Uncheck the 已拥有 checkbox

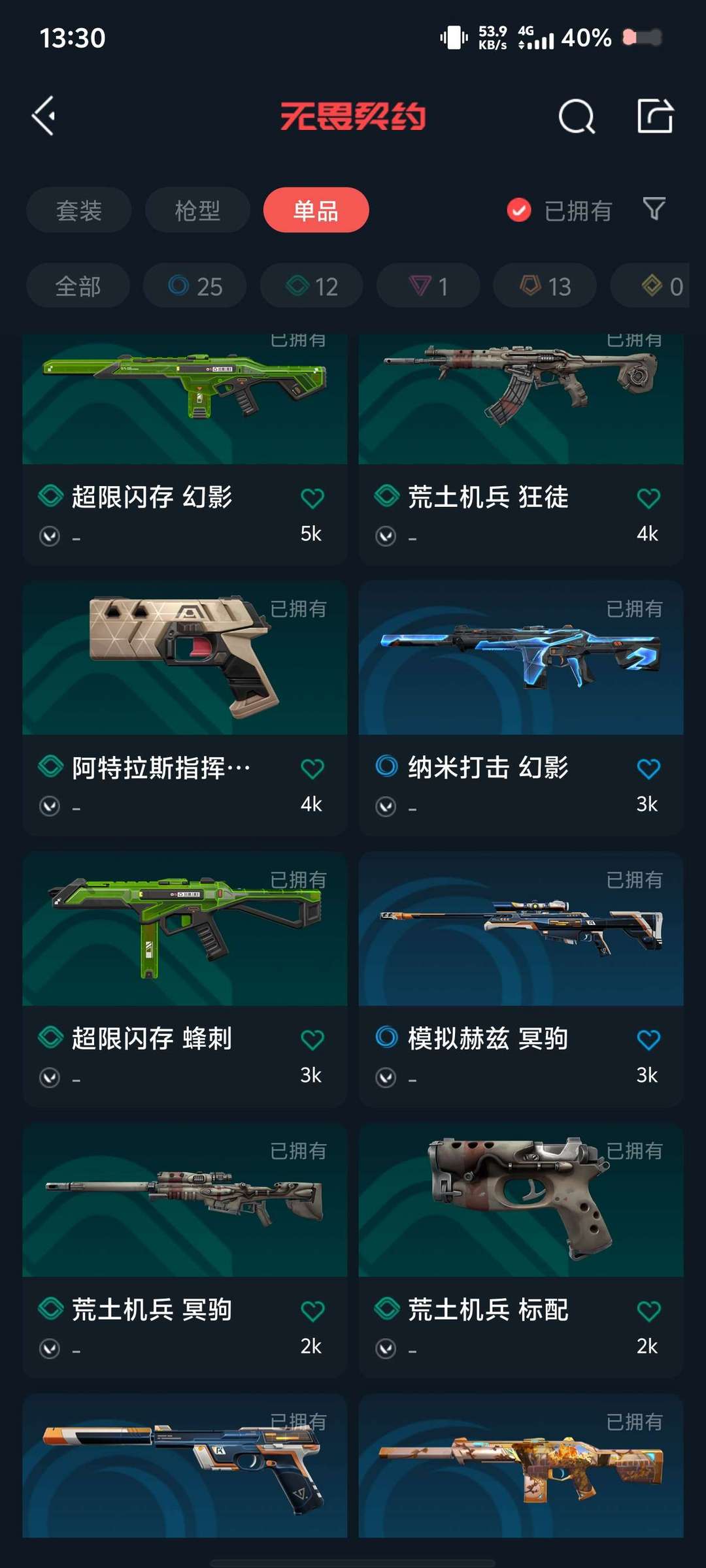pyautogui.click(x=519, y=210)
